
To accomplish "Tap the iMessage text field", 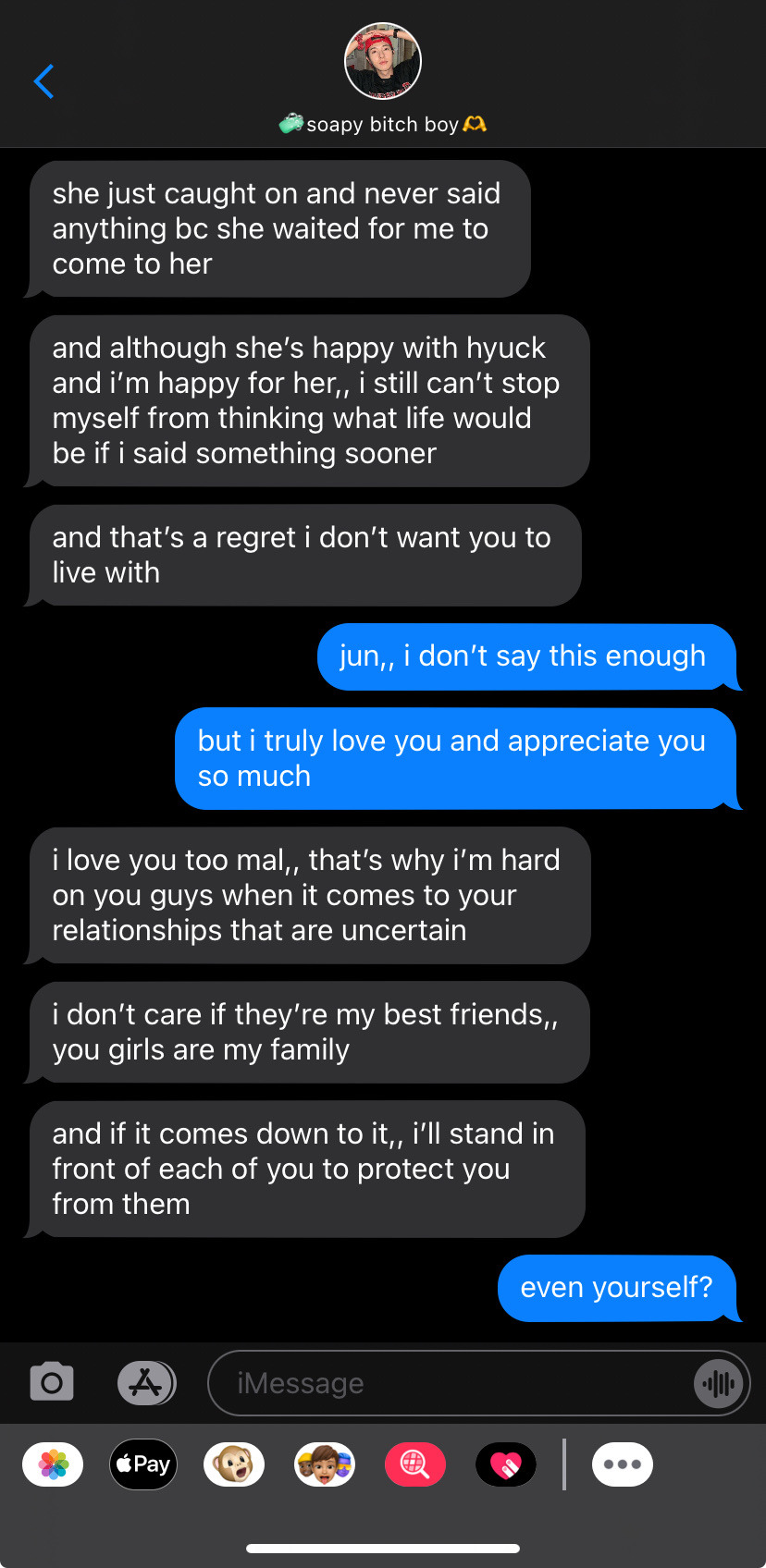I will 444,1383.
